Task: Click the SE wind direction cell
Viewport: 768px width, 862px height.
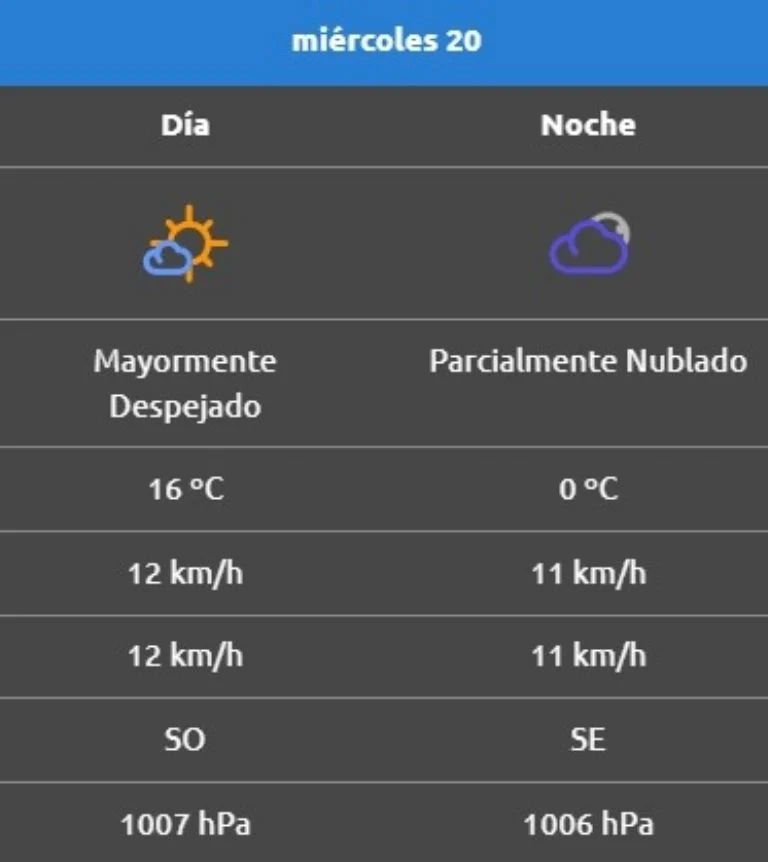Action: pyautogui.click(x=588, y=740)
